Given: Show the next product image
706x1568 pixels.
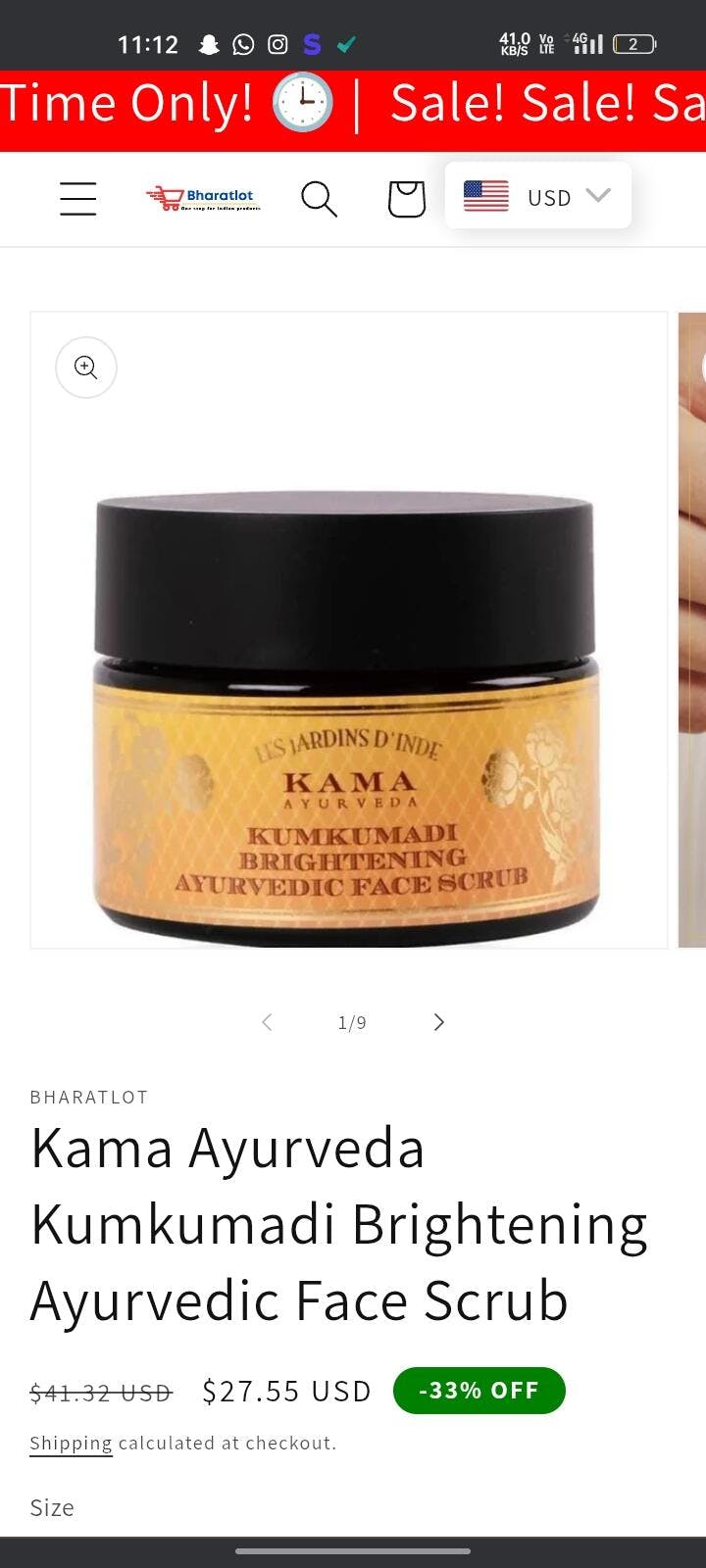Looking at the screenshot, I should point(438,1022).
